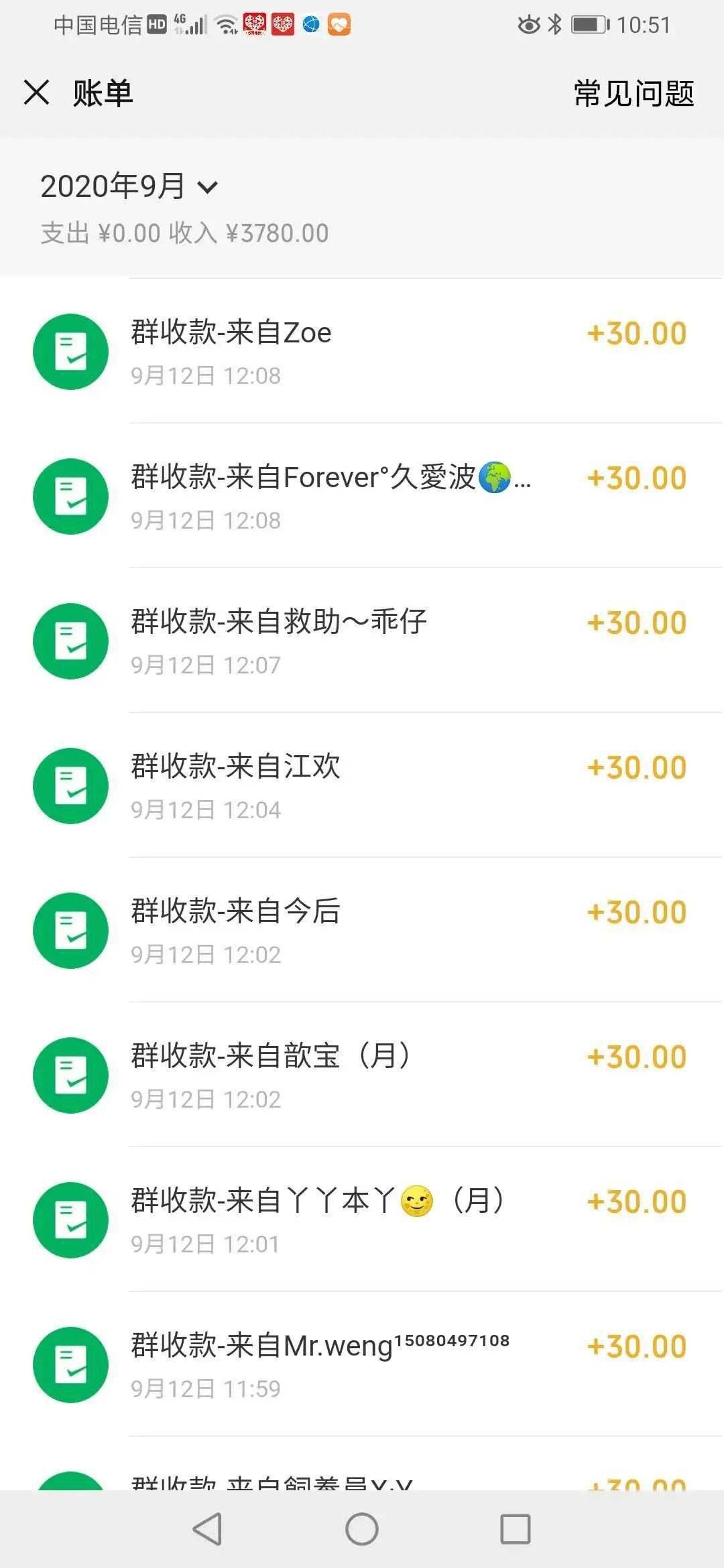724x1568 pixels.
Task: Select the 救助～乖仔 payment record icon
Action: click(70, 641)
